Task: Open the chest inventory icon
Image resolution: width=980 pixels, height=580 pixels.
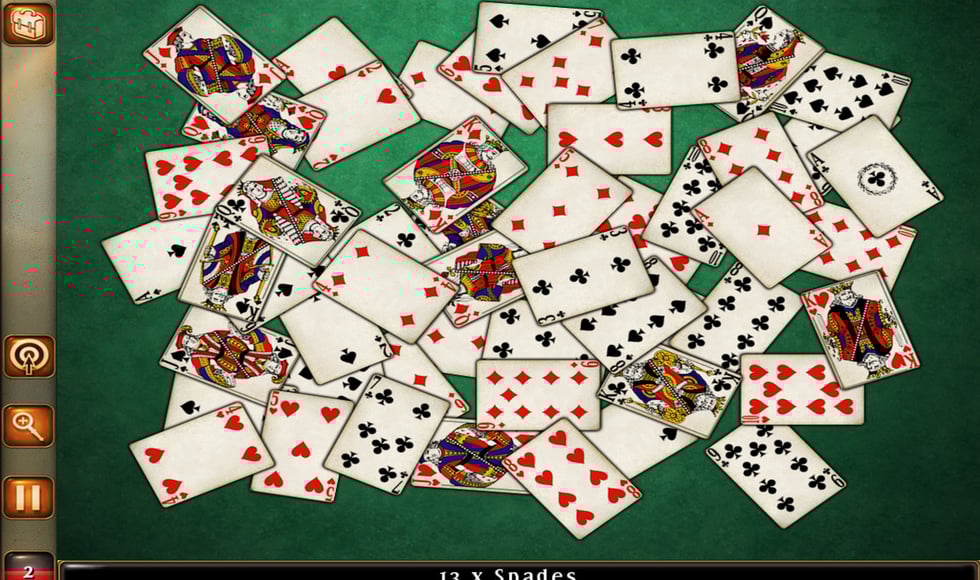Action: [x=27, y=23]
